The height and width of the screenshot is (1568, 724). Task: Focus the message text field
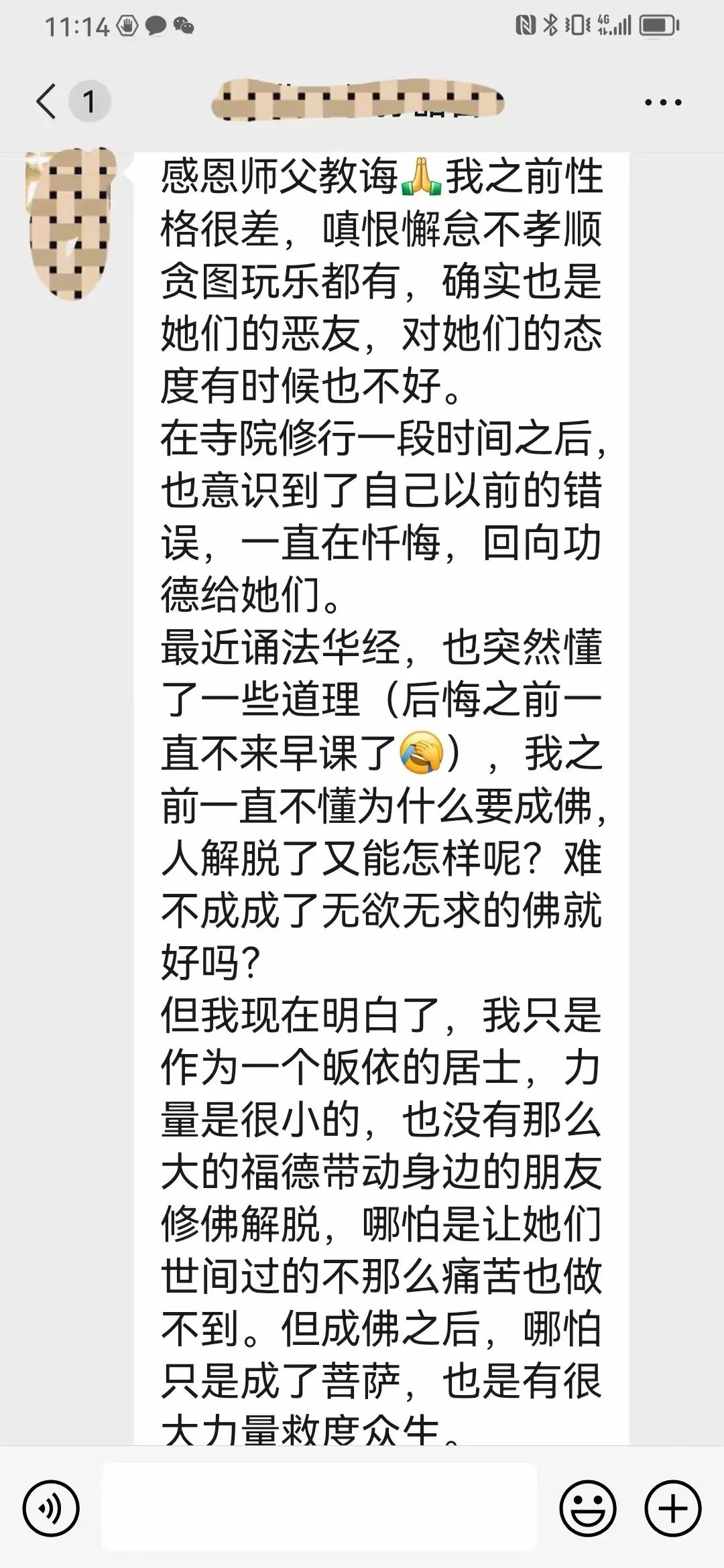tap(319, 1505)
